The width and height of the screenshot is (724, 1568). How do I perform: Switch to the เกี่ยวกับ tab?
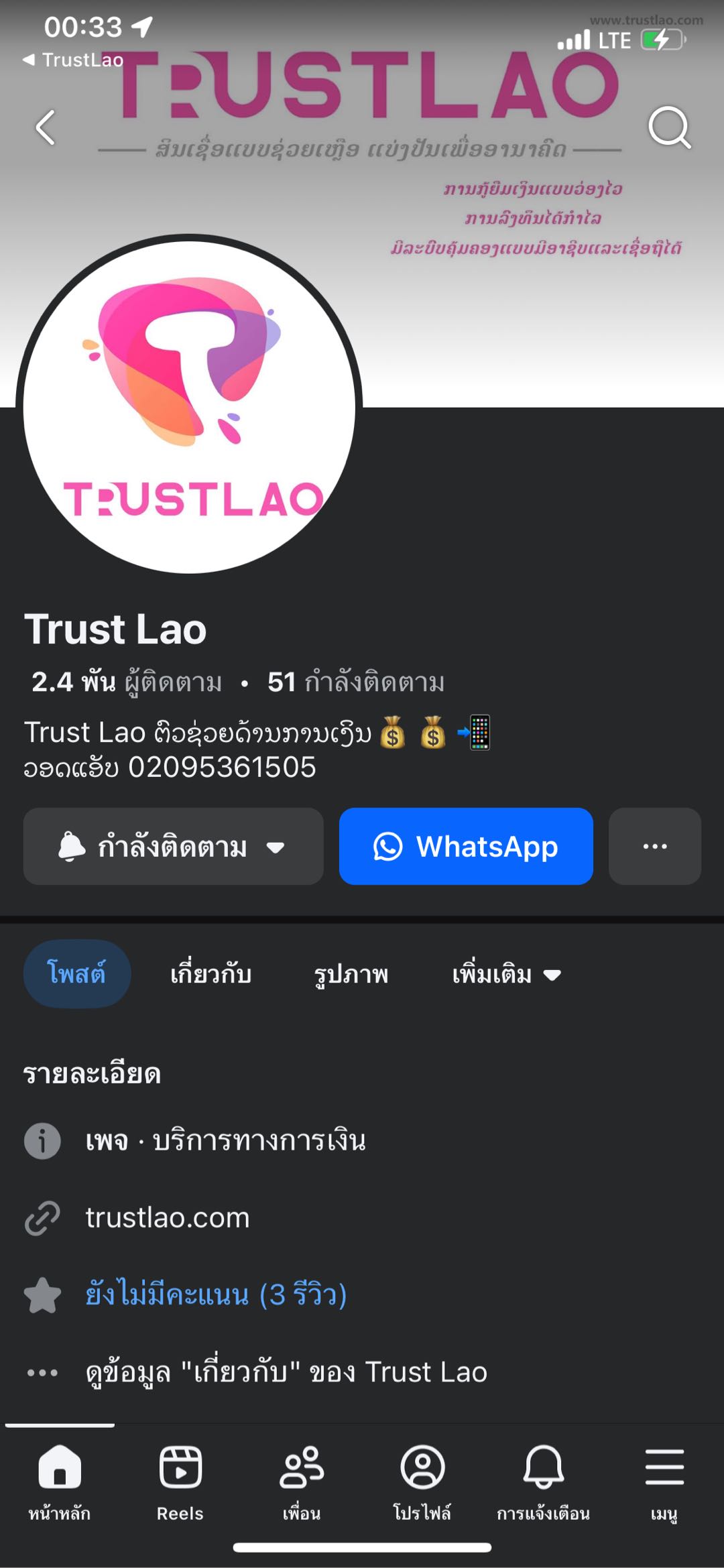210,973
